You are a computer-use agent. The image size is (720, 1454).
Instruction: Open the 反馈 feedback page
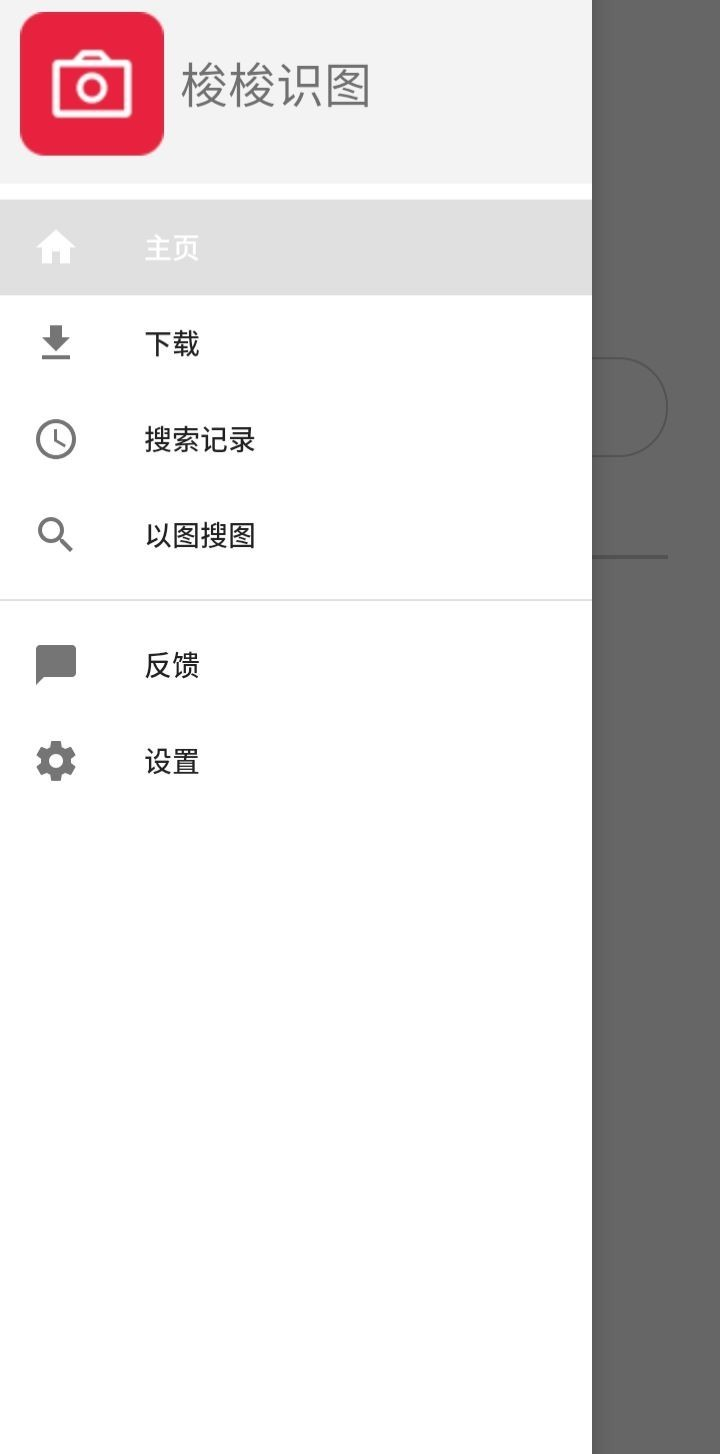pos(172,664)
